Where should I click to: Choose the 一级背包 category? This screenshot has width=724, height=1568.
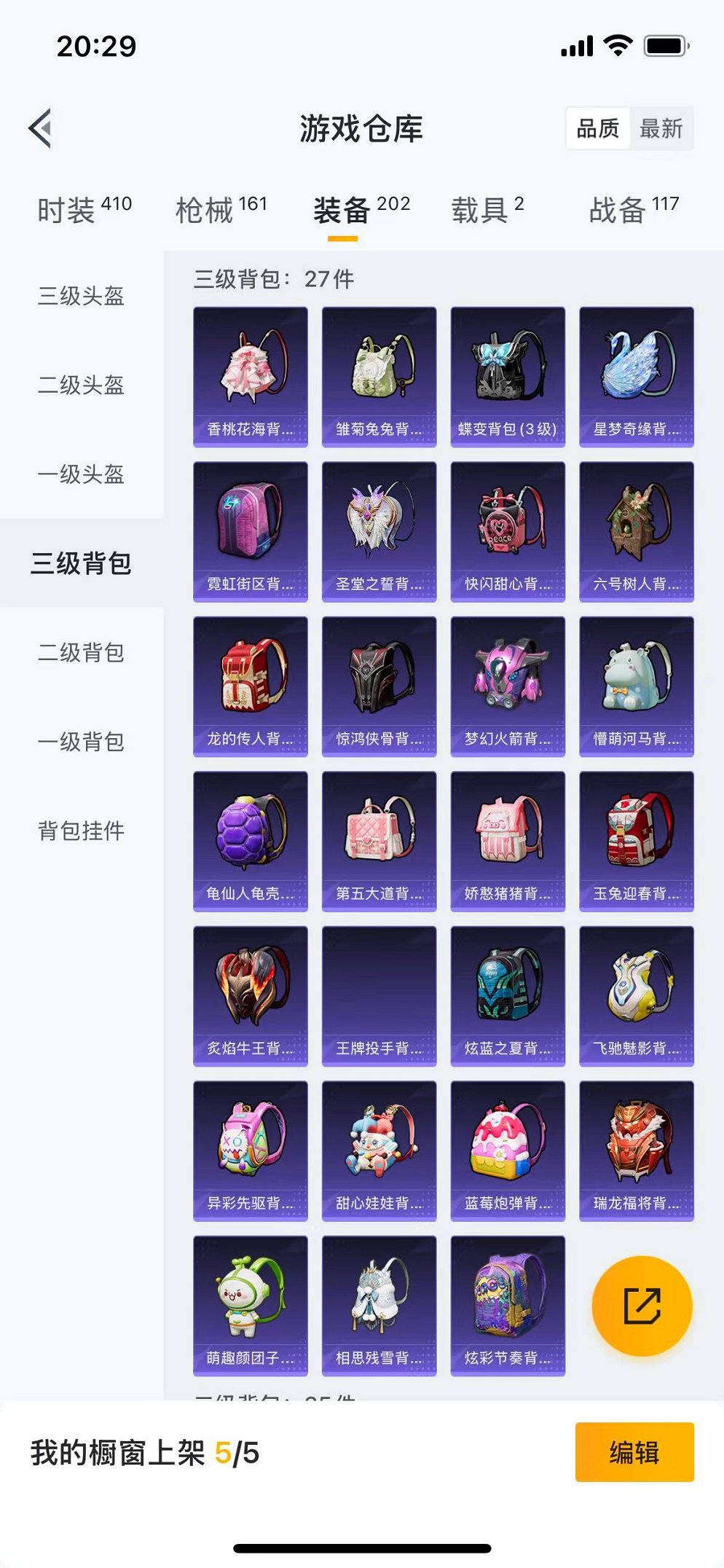pos(81,742)
